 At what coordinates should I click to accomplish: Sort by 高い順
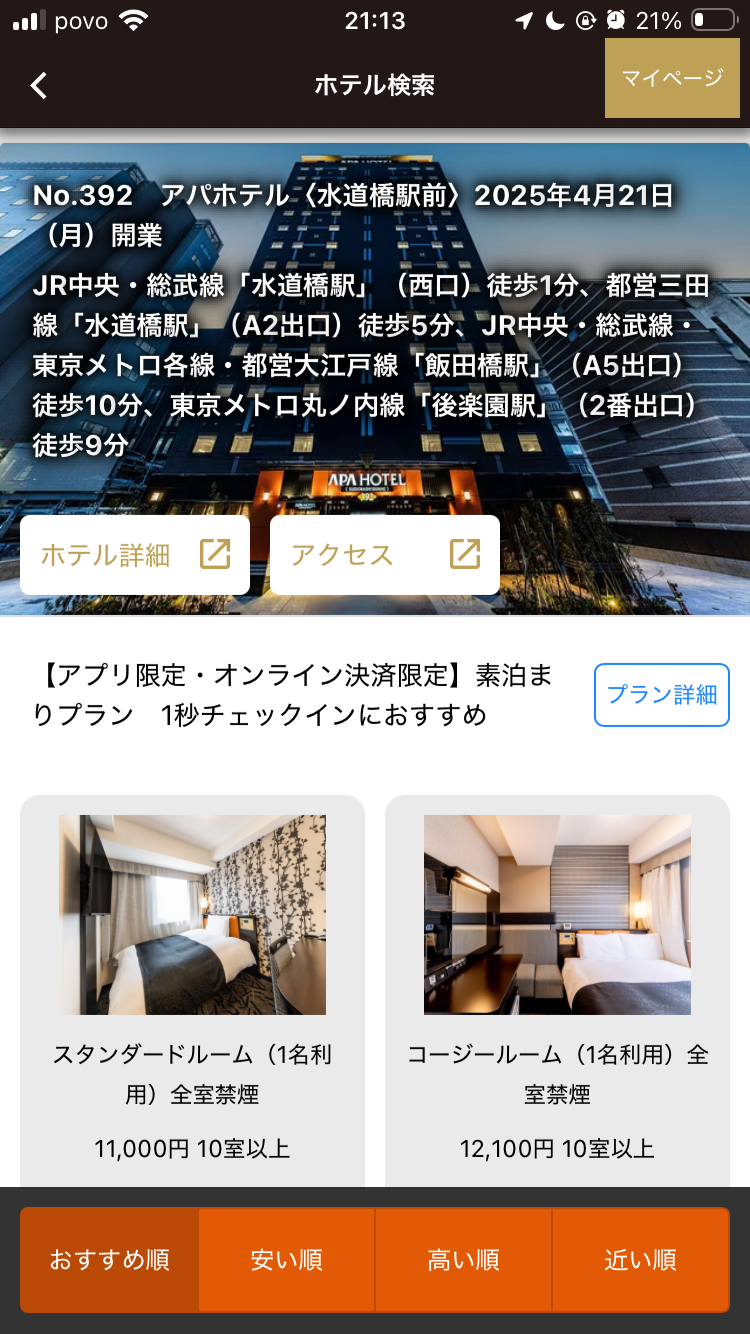464,1260
